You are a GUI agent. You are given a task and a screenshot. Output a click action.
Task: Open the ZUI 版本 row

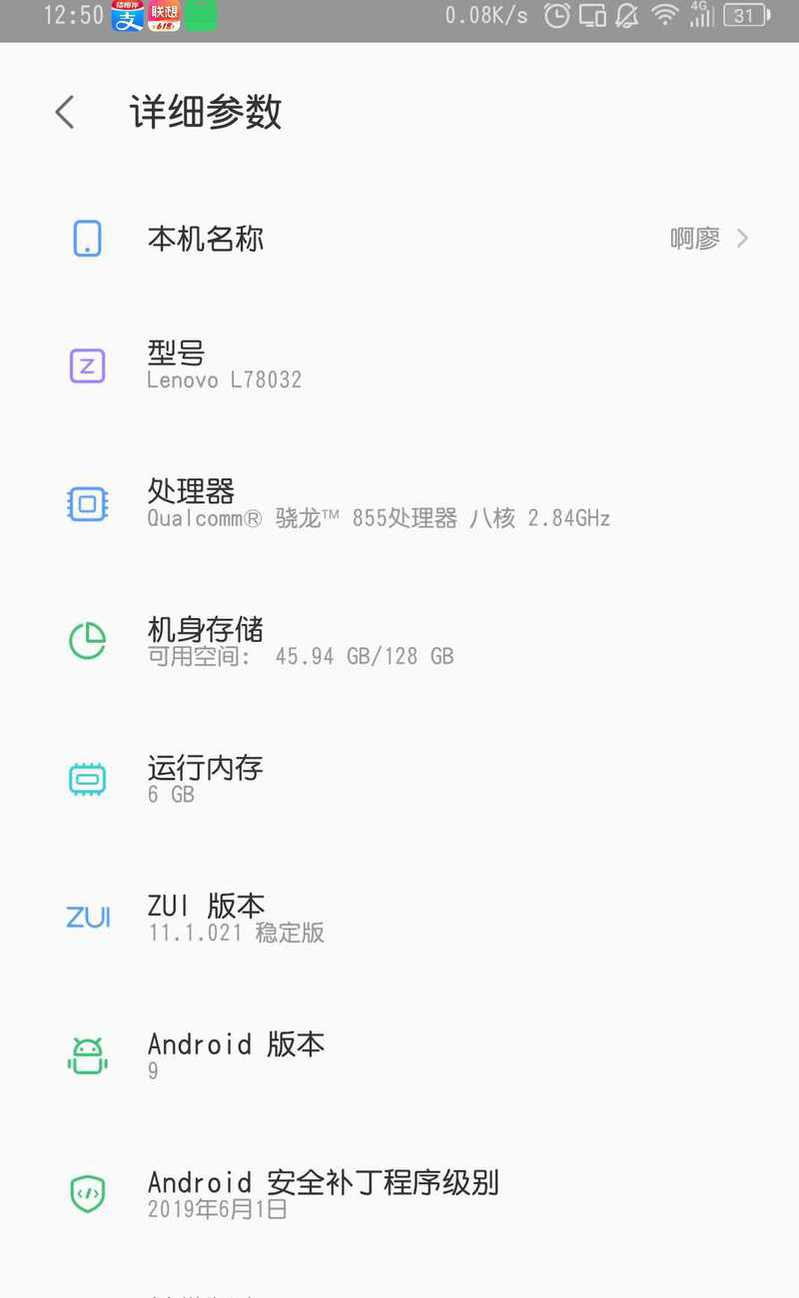coord(400,917)
